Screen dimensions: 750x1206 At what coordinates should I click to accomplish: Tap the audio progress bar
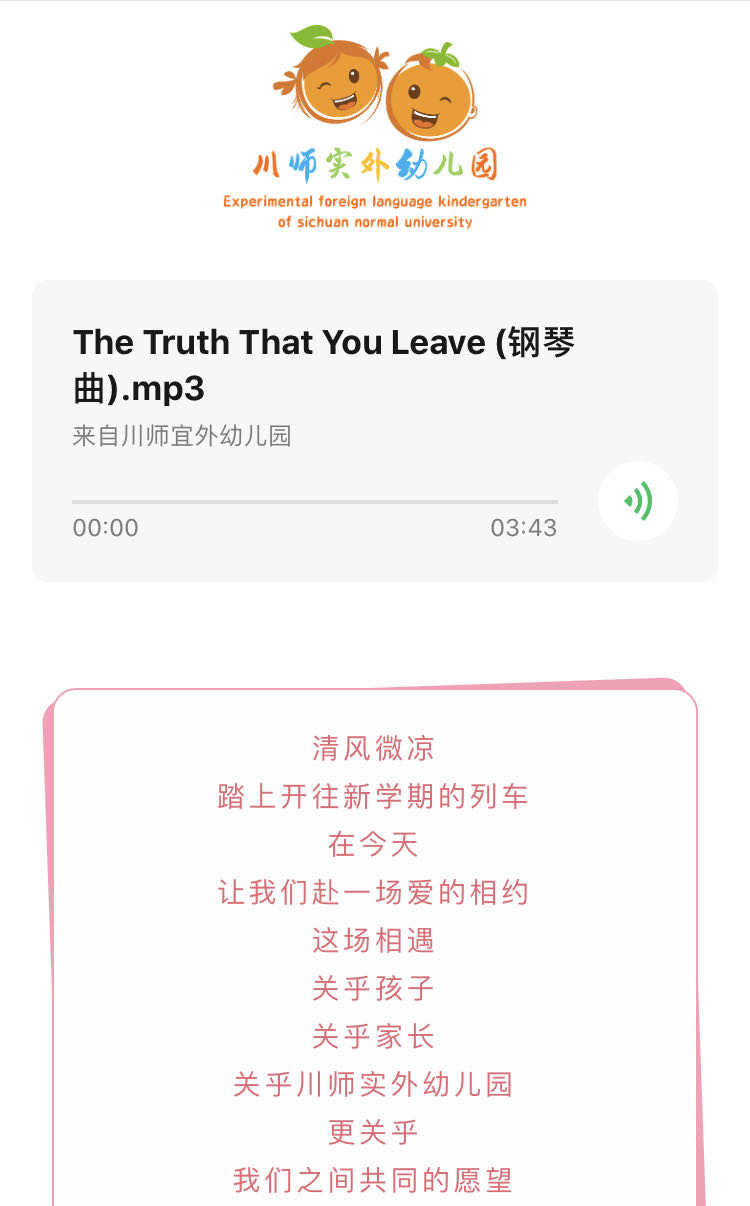click(x=314, y=502)
